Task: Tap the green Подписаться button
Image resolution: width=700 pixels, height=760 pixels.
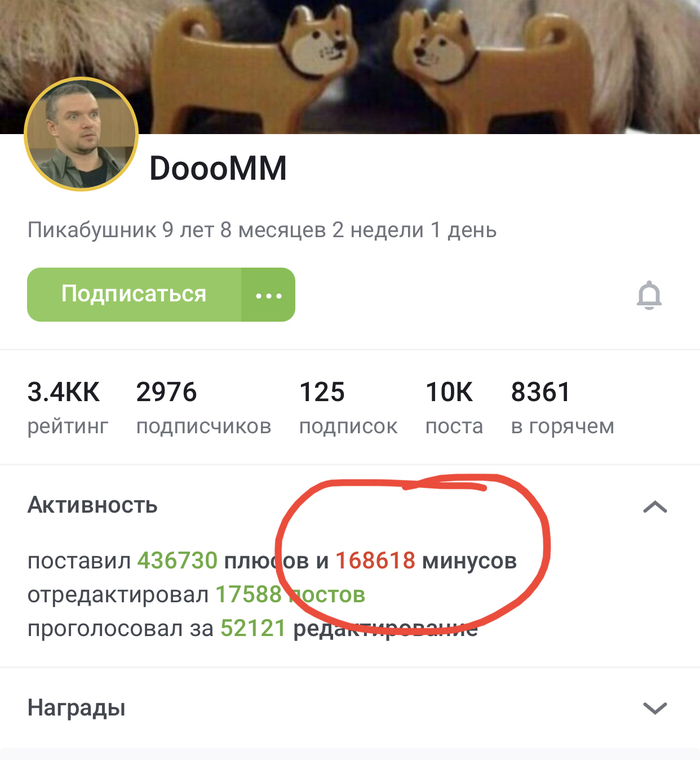Action: 134,295
